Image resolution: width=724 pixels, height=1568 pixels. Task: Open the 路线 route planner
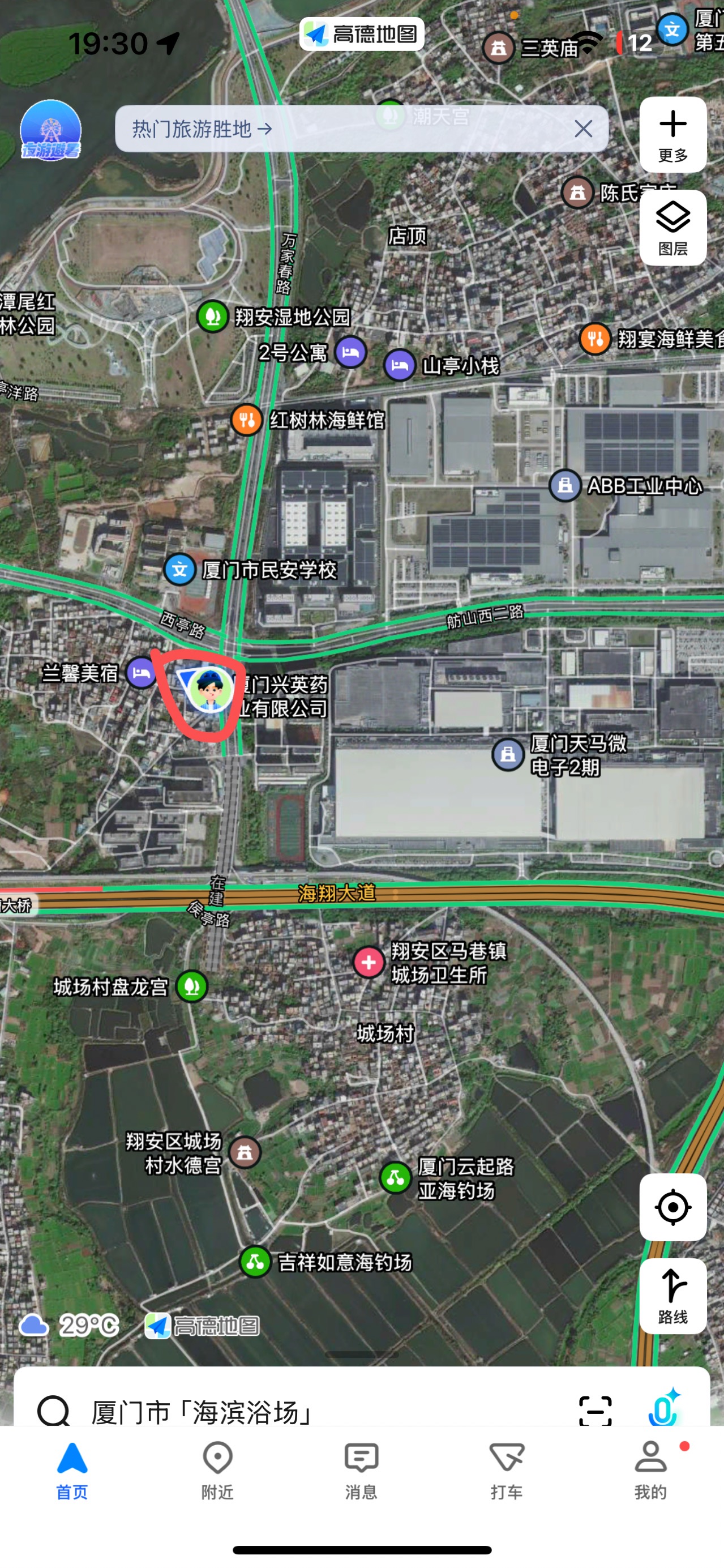coord(672,1295)
